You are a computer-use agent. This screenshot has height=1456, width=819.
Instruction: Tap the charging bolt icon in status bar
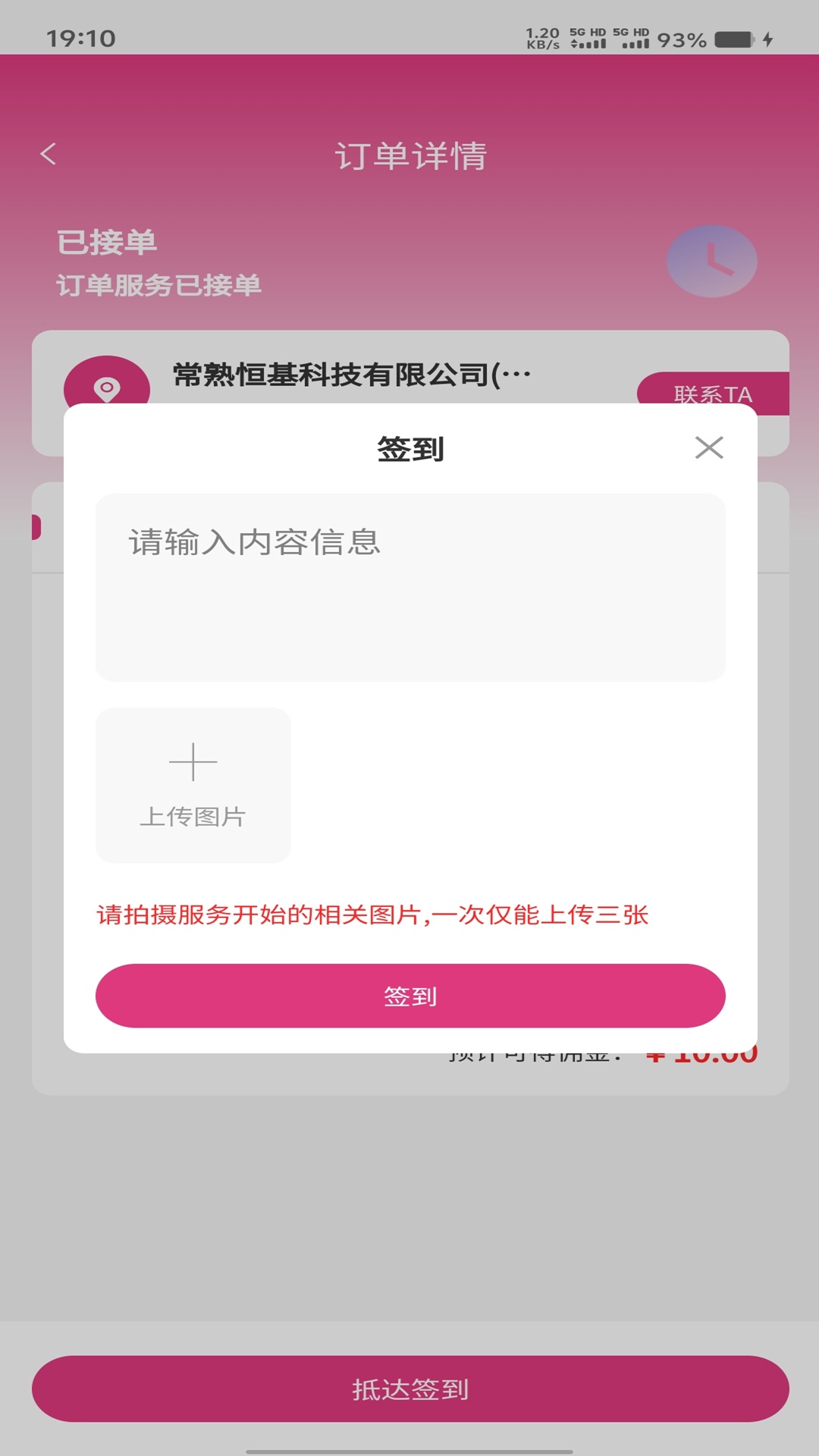click(769, 36)
